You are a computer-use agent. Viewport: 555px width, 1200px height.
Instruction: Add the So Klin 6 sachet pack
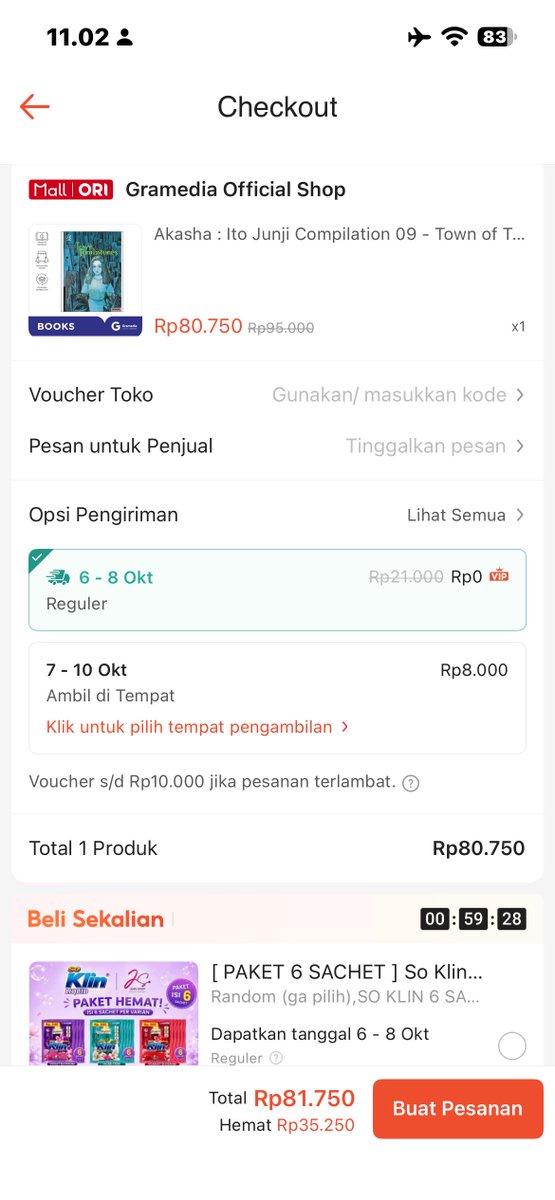pyautogui.click(x=512, y=1046)
